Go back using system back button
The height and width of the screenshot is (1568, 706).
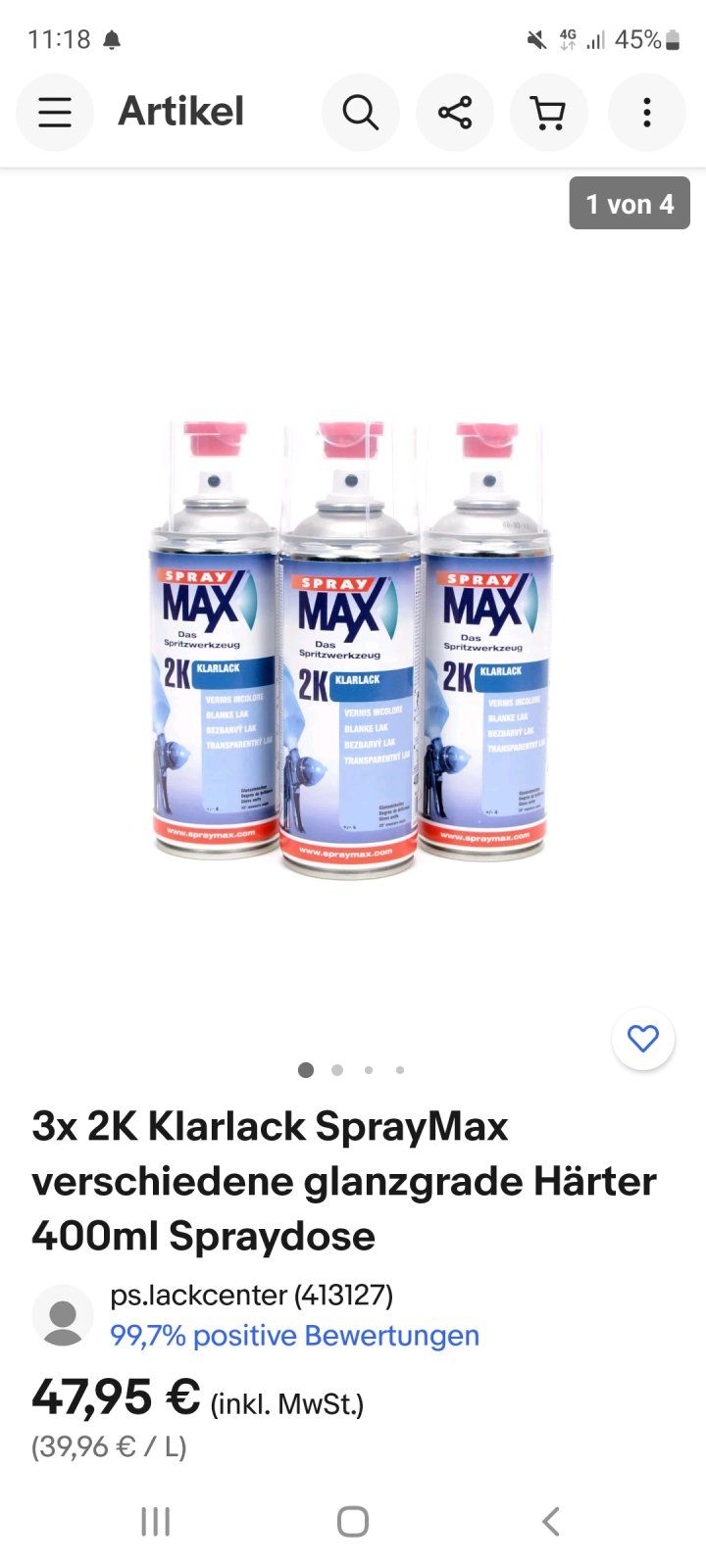click(x=550, y=1522)
